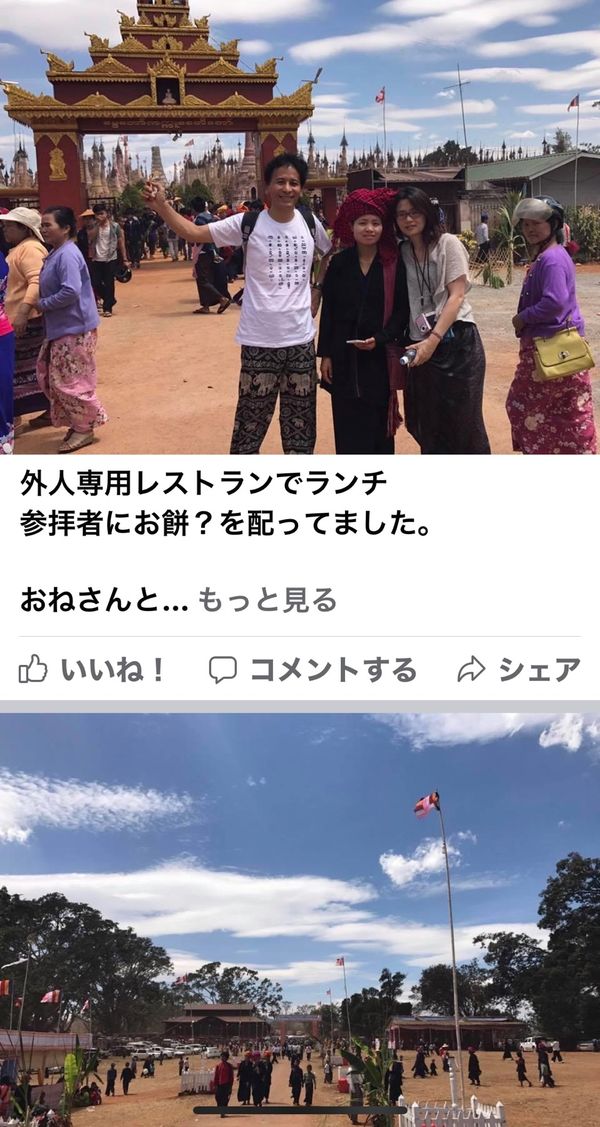Open the temple gate group photo

(300, 227)
